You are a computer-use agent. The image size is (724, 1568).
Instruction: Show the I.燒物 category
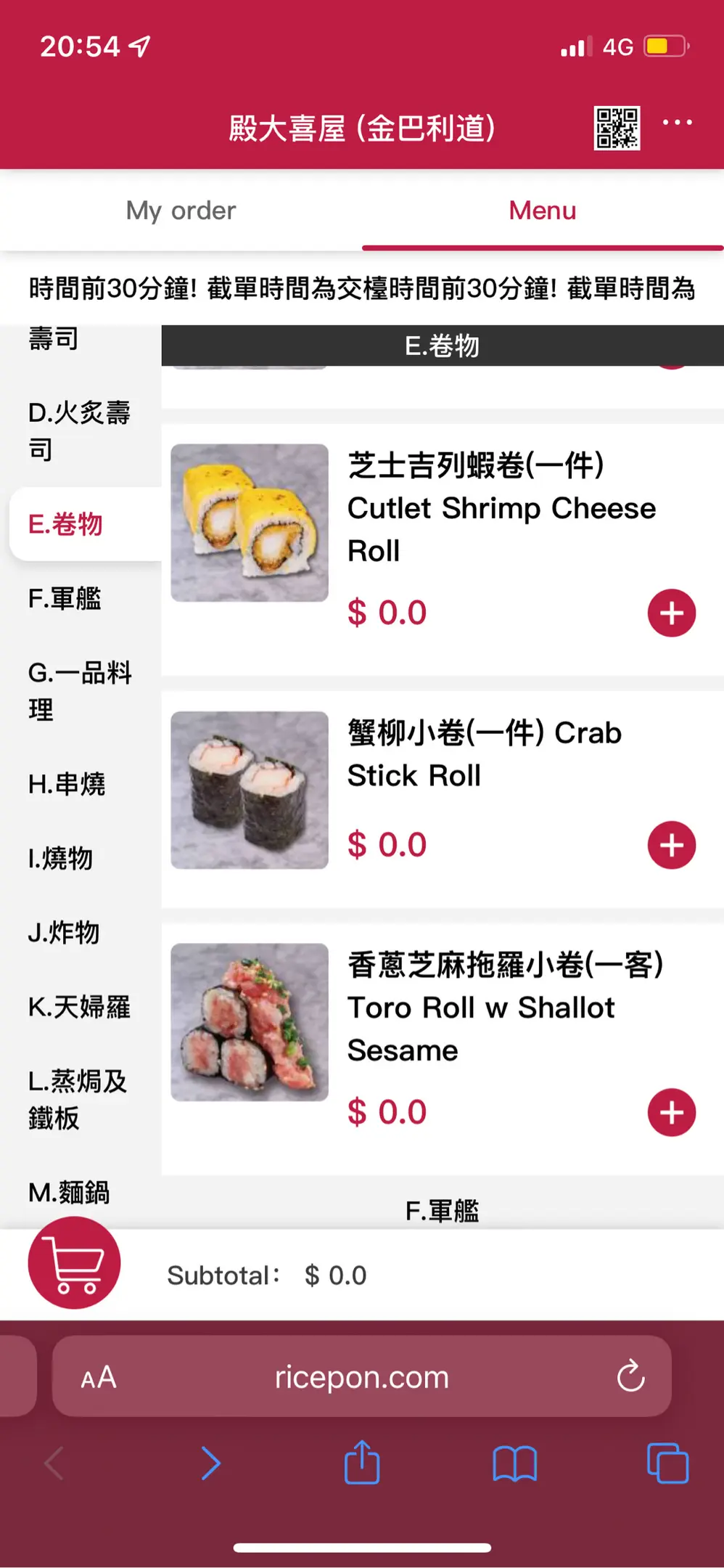(x=61, y=858)
